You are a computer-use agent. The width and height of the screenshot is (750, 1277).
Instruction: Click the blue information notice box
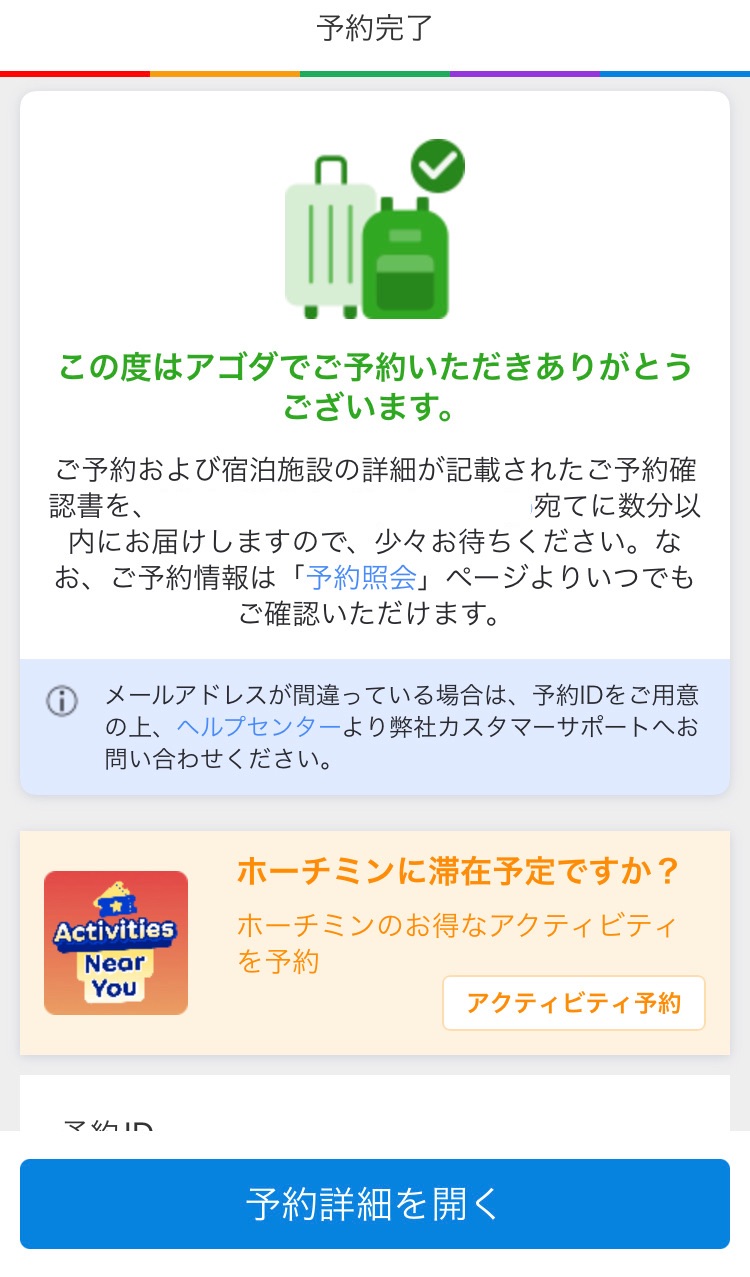375,727
